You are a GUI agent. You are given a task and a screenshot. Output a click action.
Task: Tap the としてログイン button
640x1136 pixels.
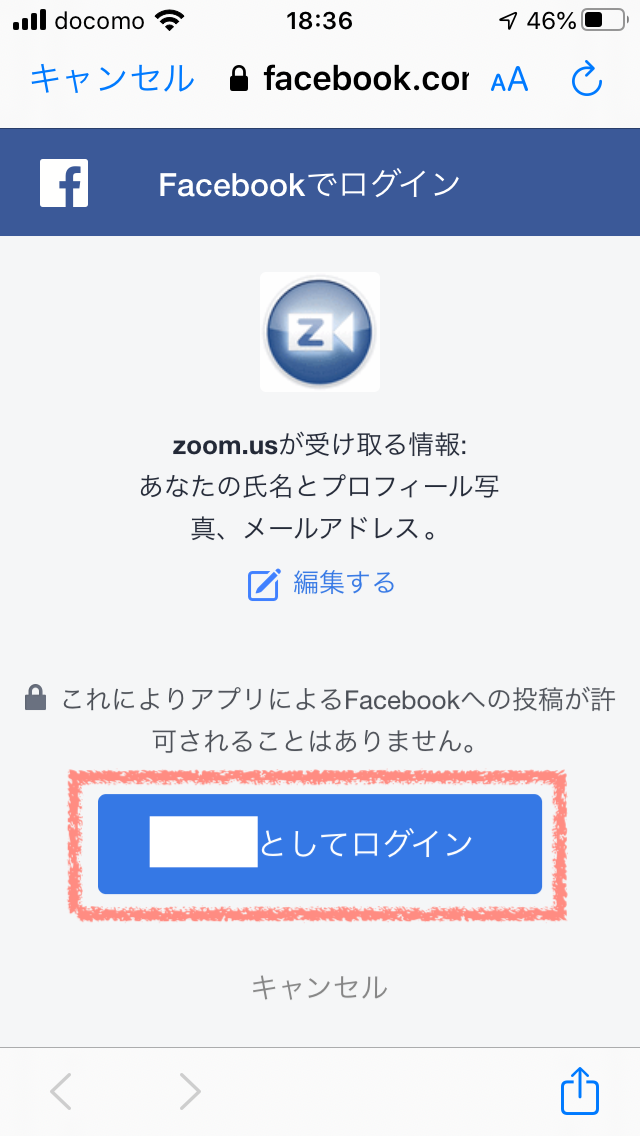320,844
